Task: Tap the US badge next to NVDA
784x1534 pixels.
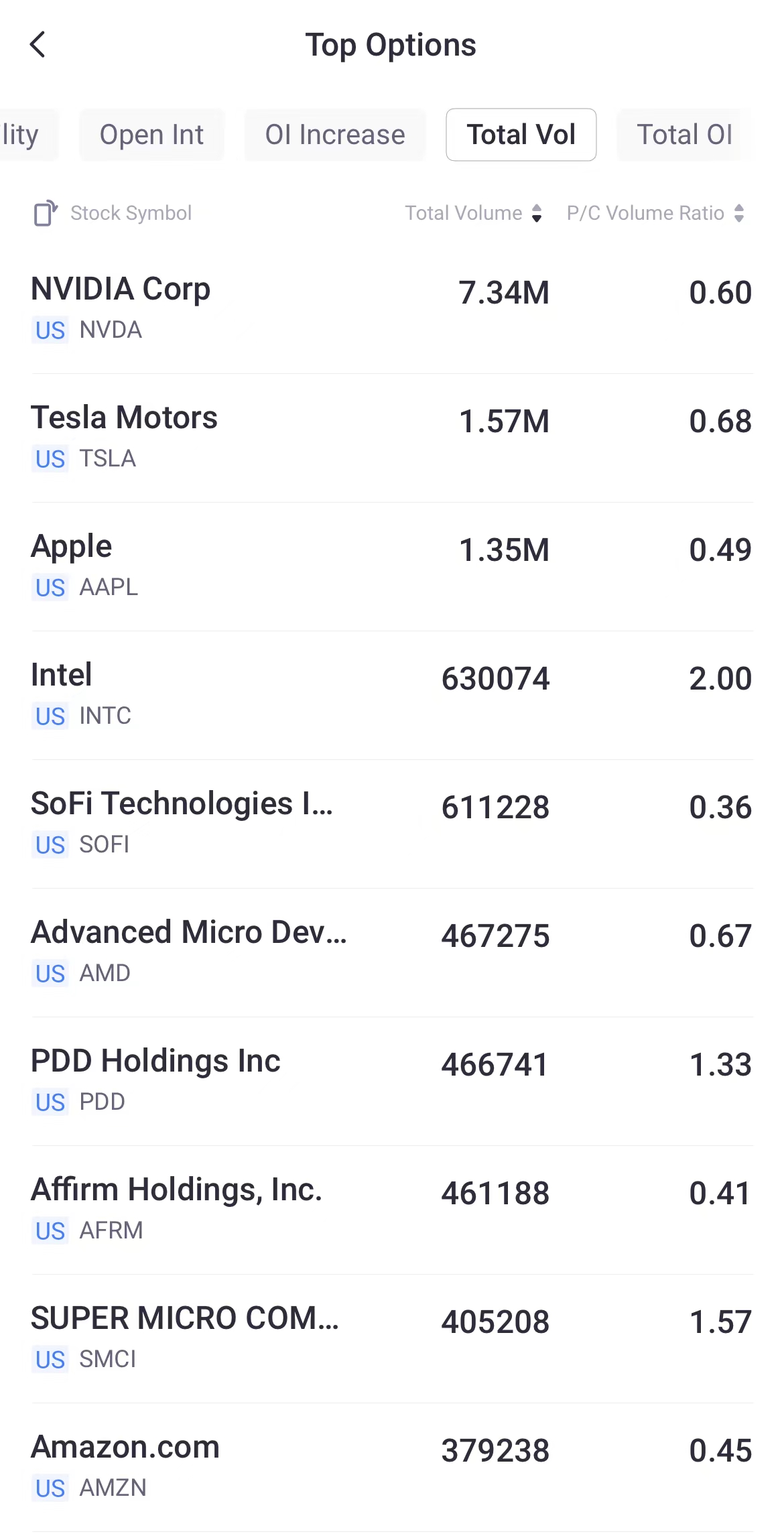Action: (x=50, y=330)
